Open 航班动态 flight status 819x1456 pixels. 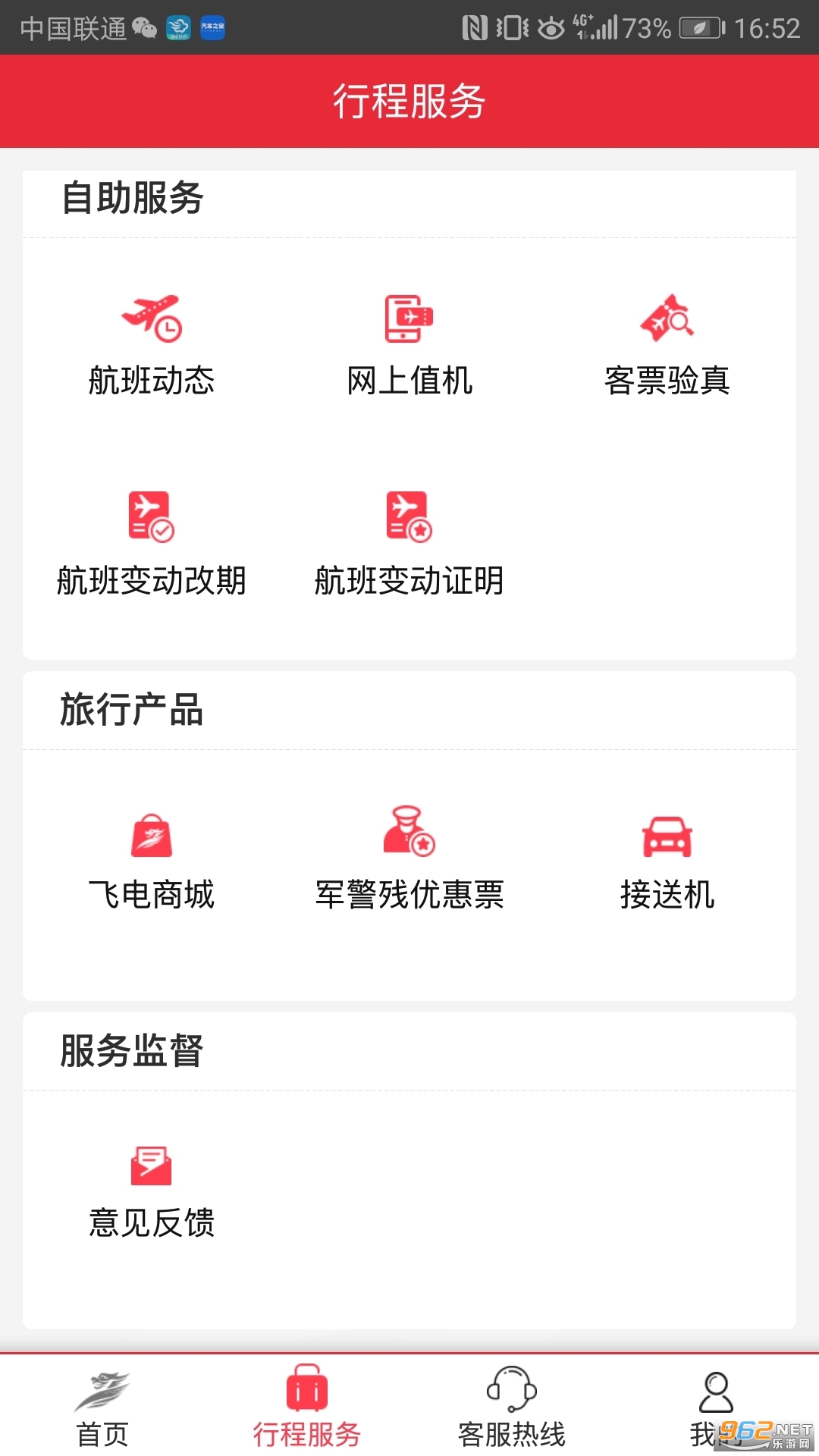[x=152, y=345]
